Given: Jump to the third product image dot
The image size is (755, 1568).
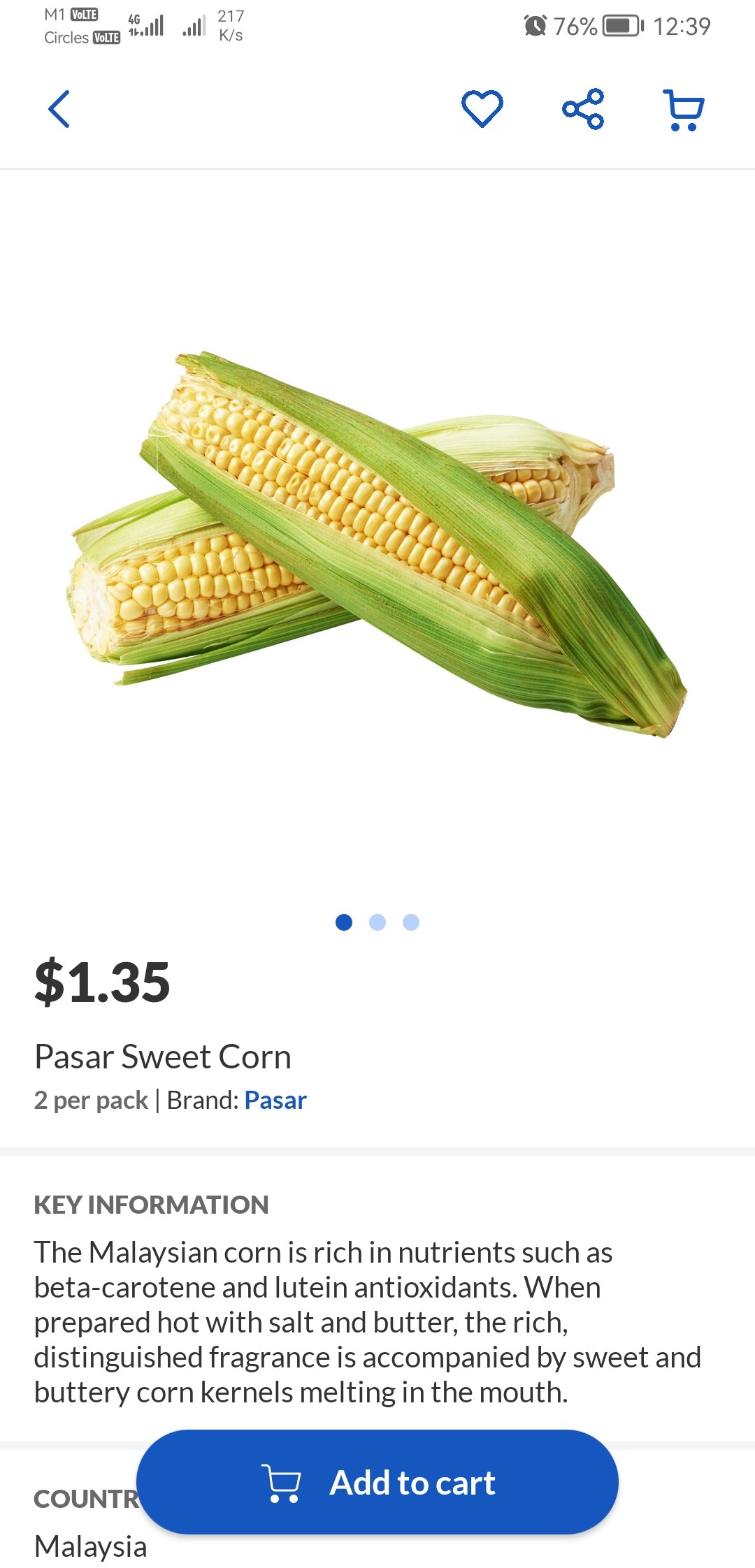Looking at the screenshot, I should pos(411,922).
